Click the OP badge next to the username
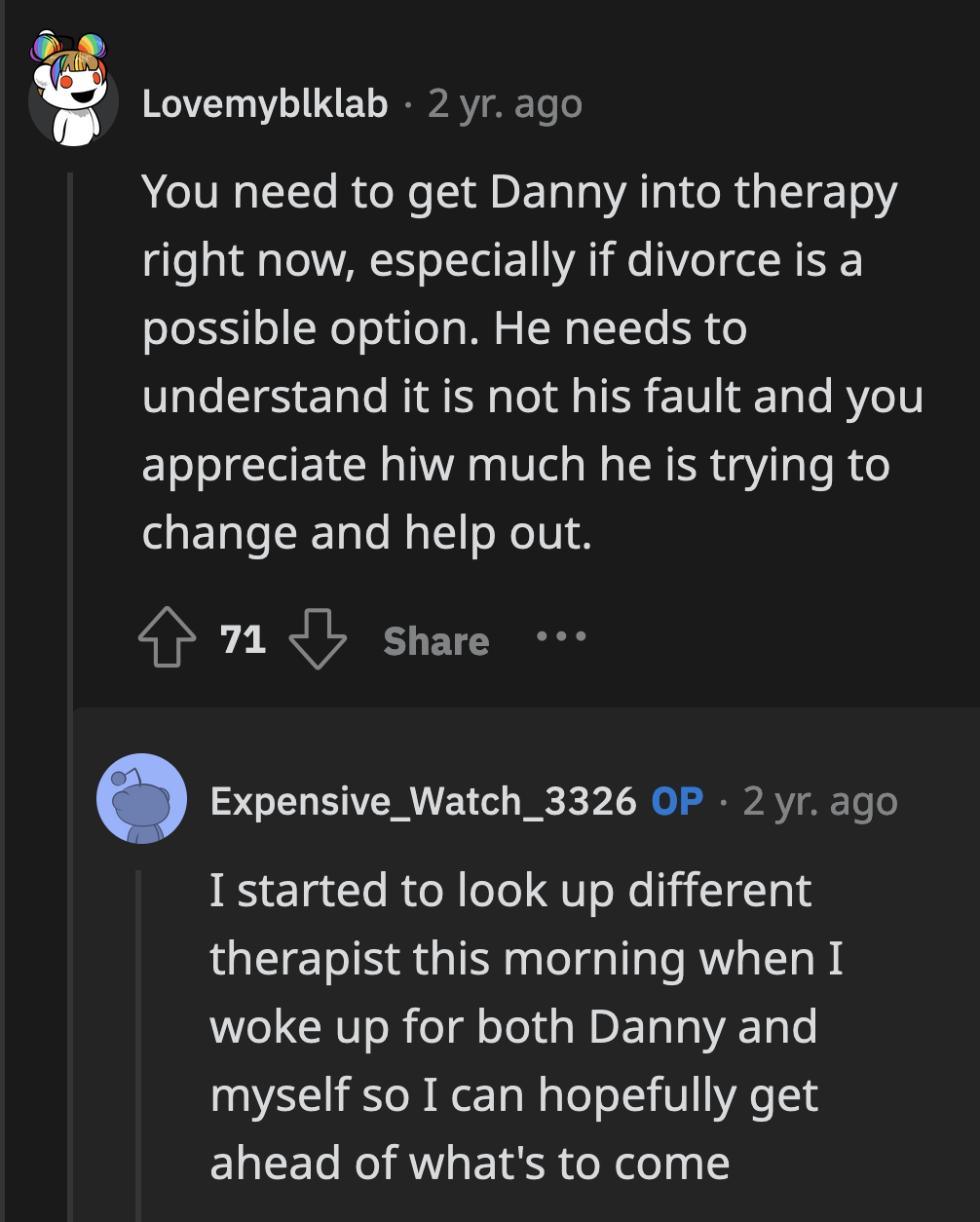 pyautogui.click(x=676, y=801)
